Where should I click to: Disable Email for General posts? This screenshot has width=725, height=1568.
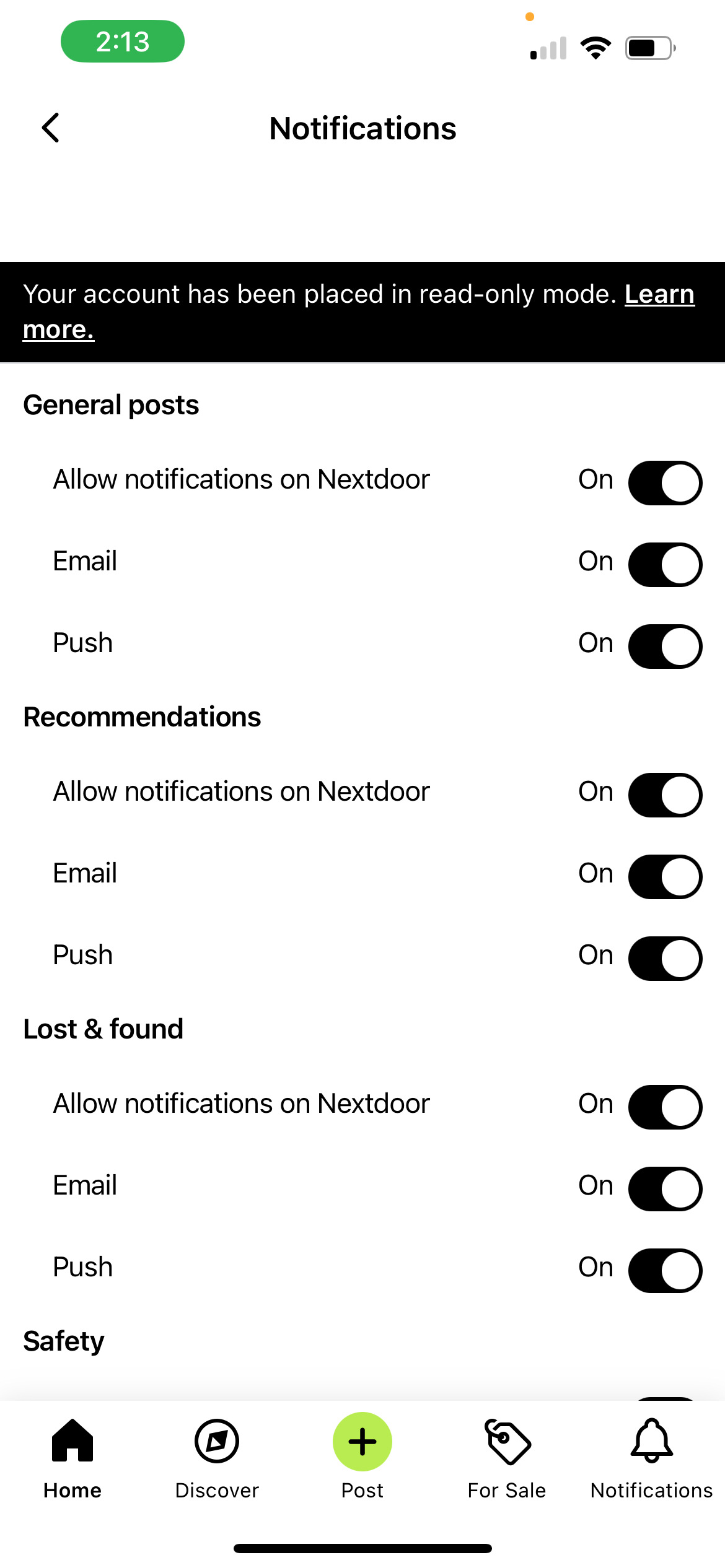pyautogui.click(x=665, y=564)
